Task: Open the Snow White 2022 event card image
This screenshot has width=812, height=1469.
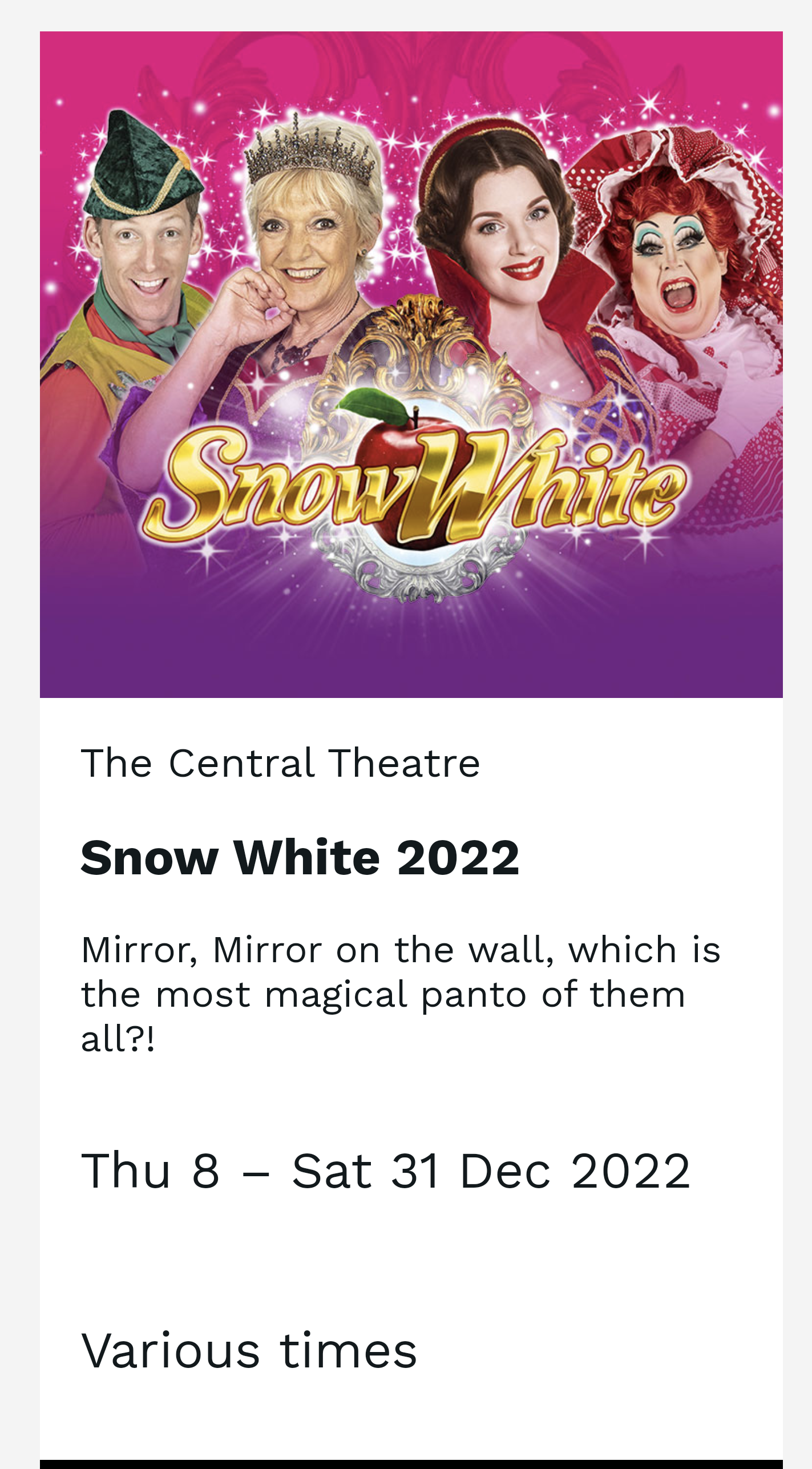Action: (x=411, y=364)
